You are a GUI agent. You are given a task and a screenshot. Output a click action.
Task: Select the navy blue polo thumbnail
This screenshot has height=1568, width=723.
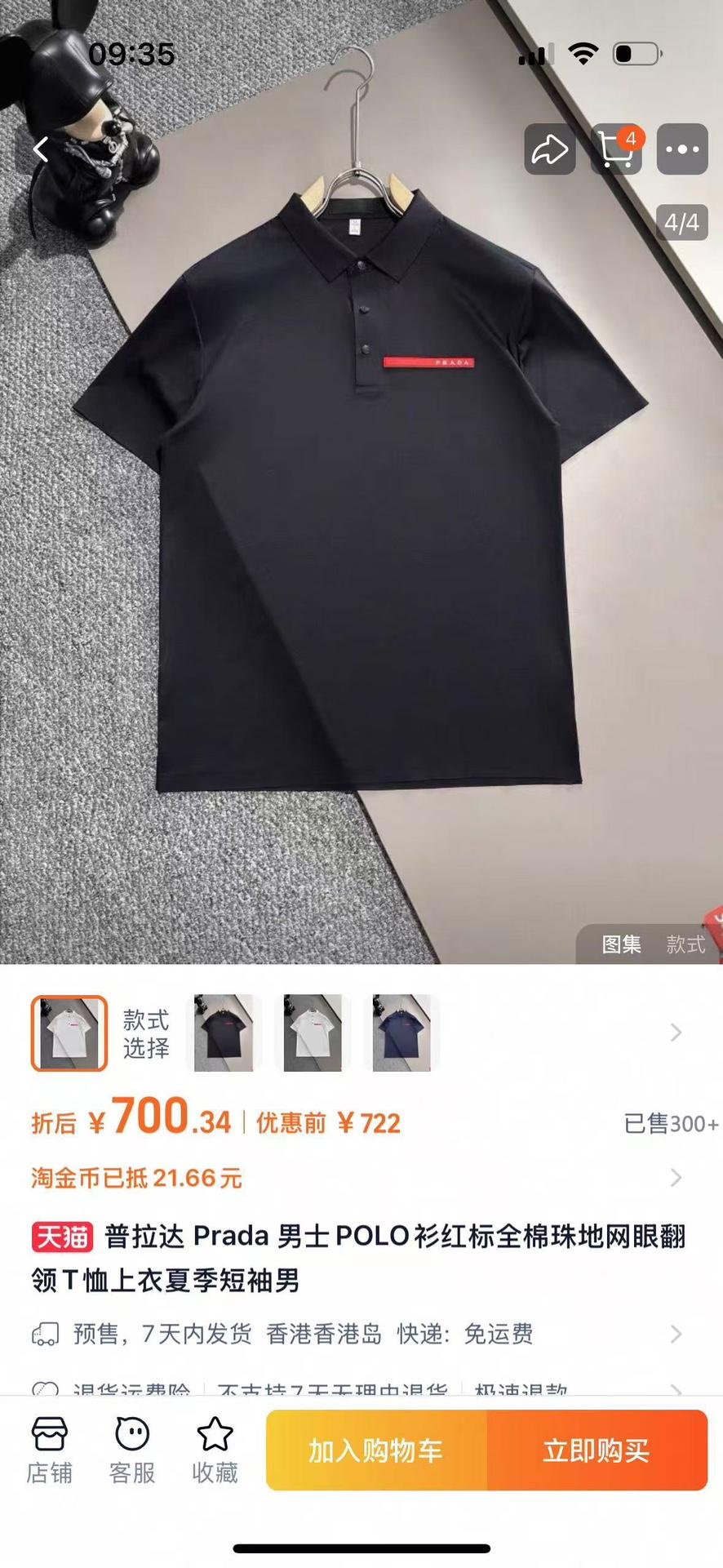coord(401,1033)
